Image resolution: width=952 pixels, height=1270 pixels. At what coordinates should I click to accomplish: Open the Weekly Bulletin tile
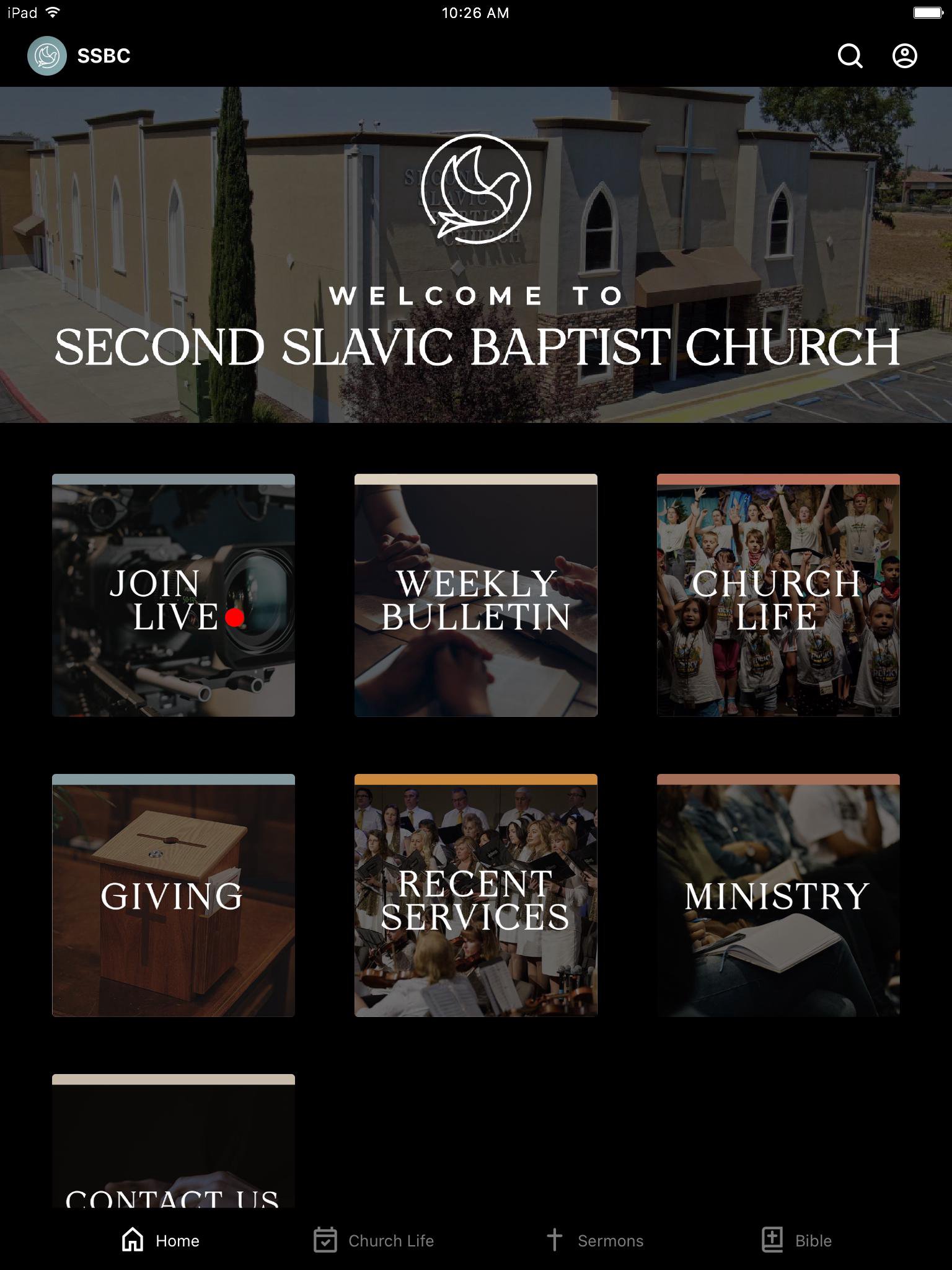(x=475, y=595)
